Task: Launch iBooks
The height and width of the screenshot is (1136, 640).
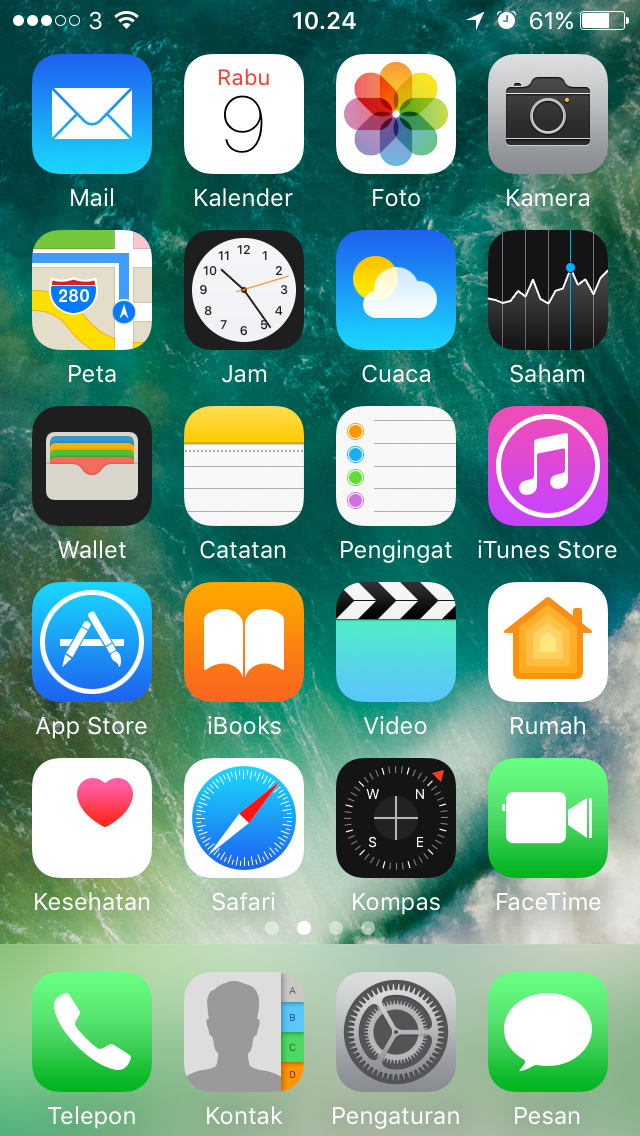Action: coord(244,642)
